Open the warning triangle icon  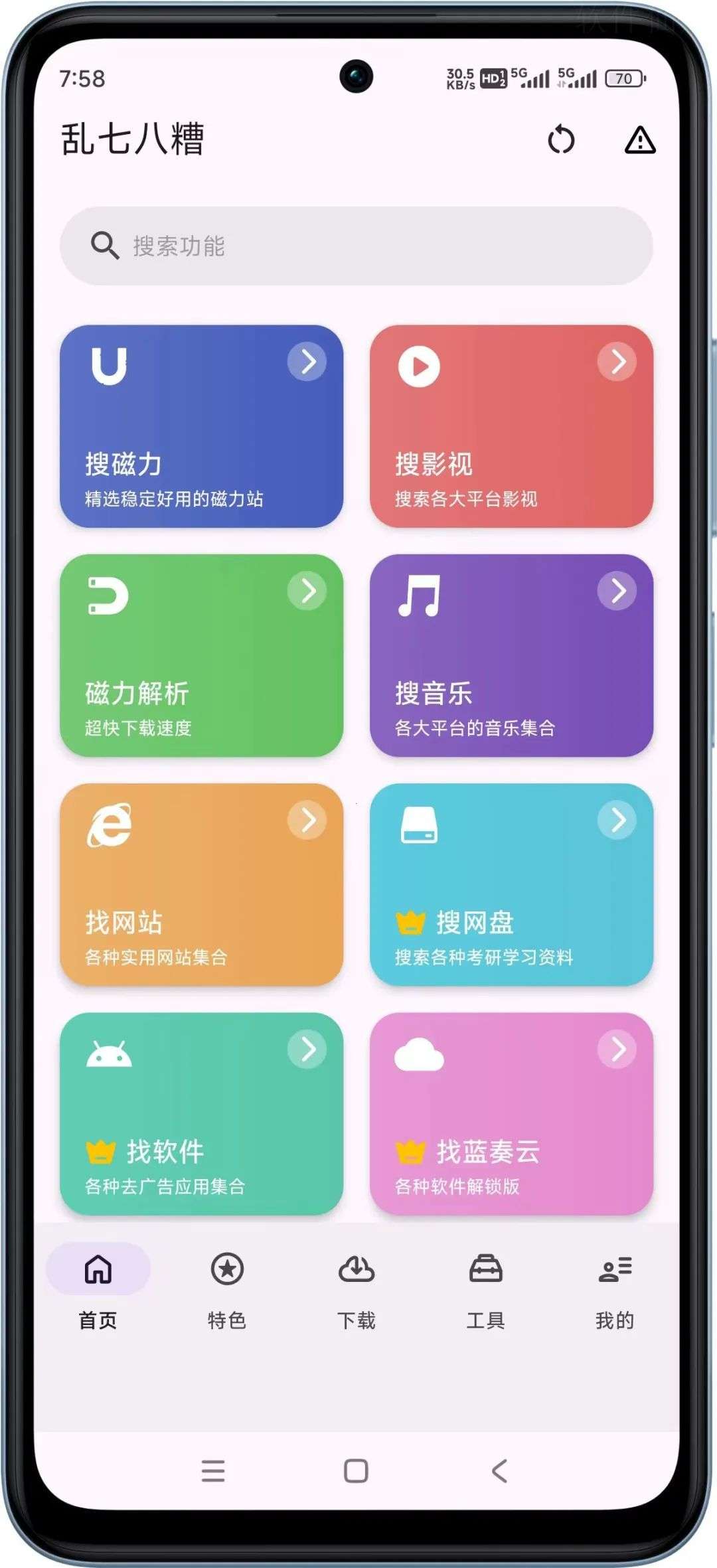click(x=640, y=140)
